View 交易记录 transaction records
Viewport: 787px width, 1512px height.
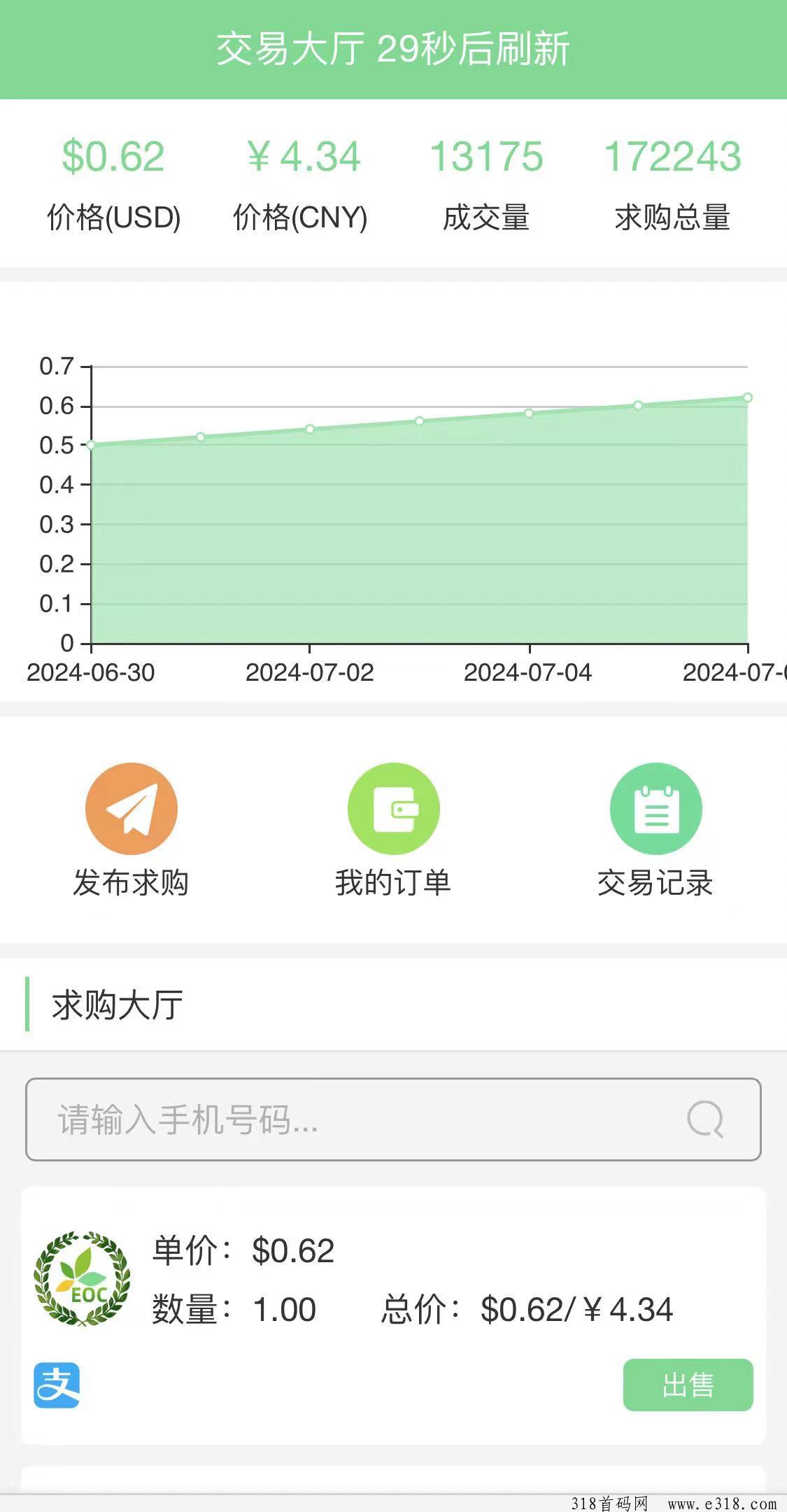pos(655,831)
